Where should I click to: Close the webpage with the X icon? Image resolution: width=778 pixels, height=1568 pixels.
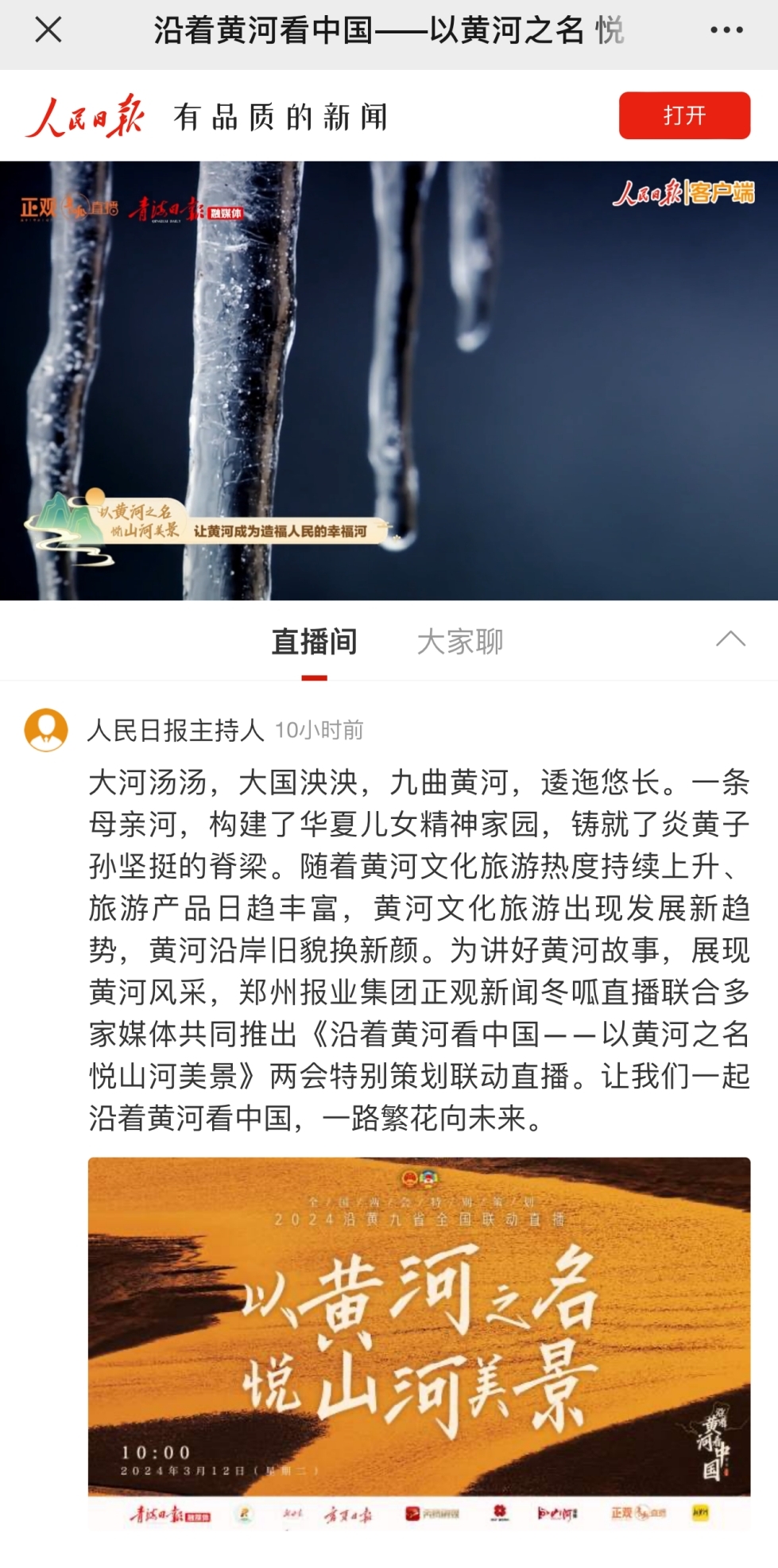coord(48,31)
